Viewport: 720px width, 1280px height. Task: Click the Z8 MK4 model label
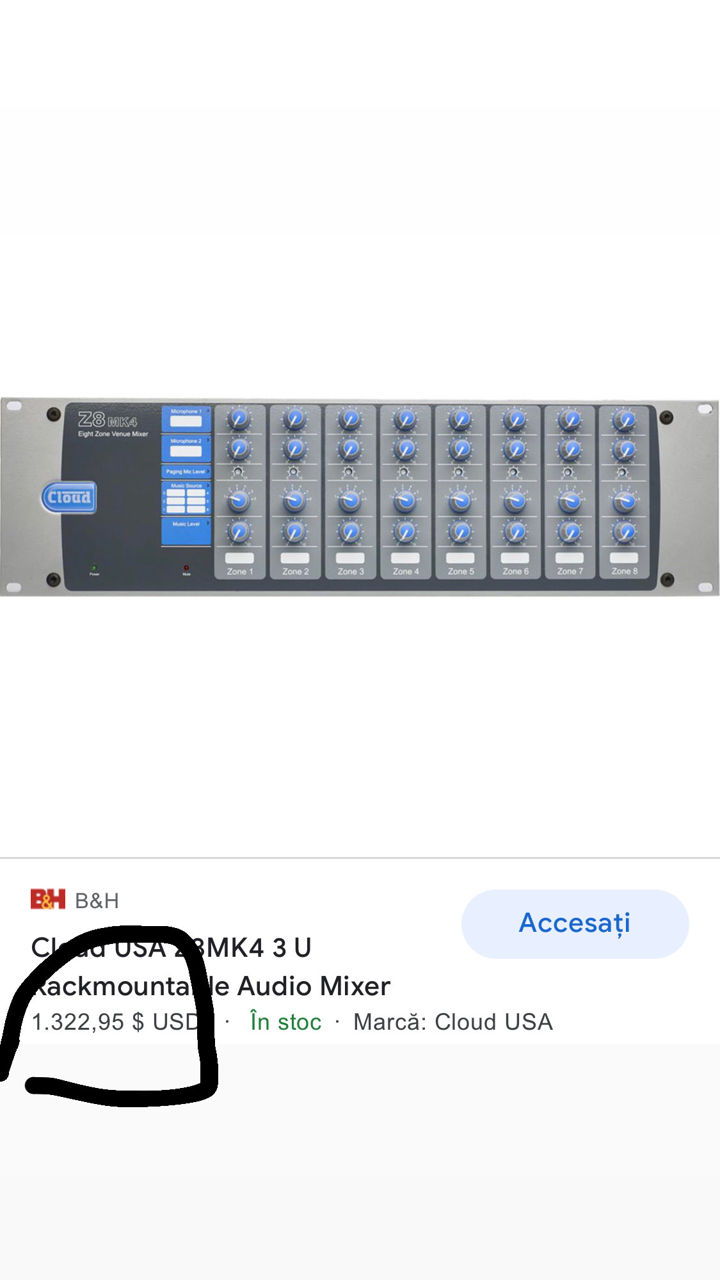coord(107,420)
